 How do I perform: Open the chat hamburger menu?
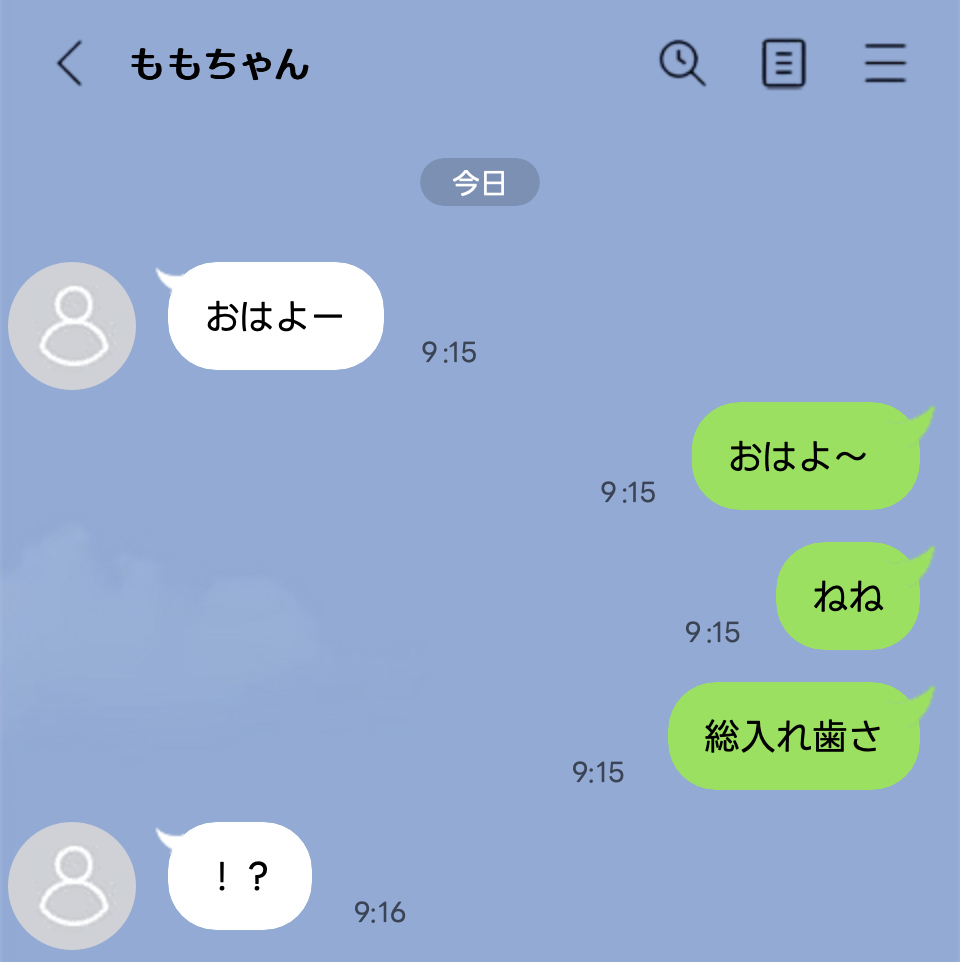click(885, 65)
